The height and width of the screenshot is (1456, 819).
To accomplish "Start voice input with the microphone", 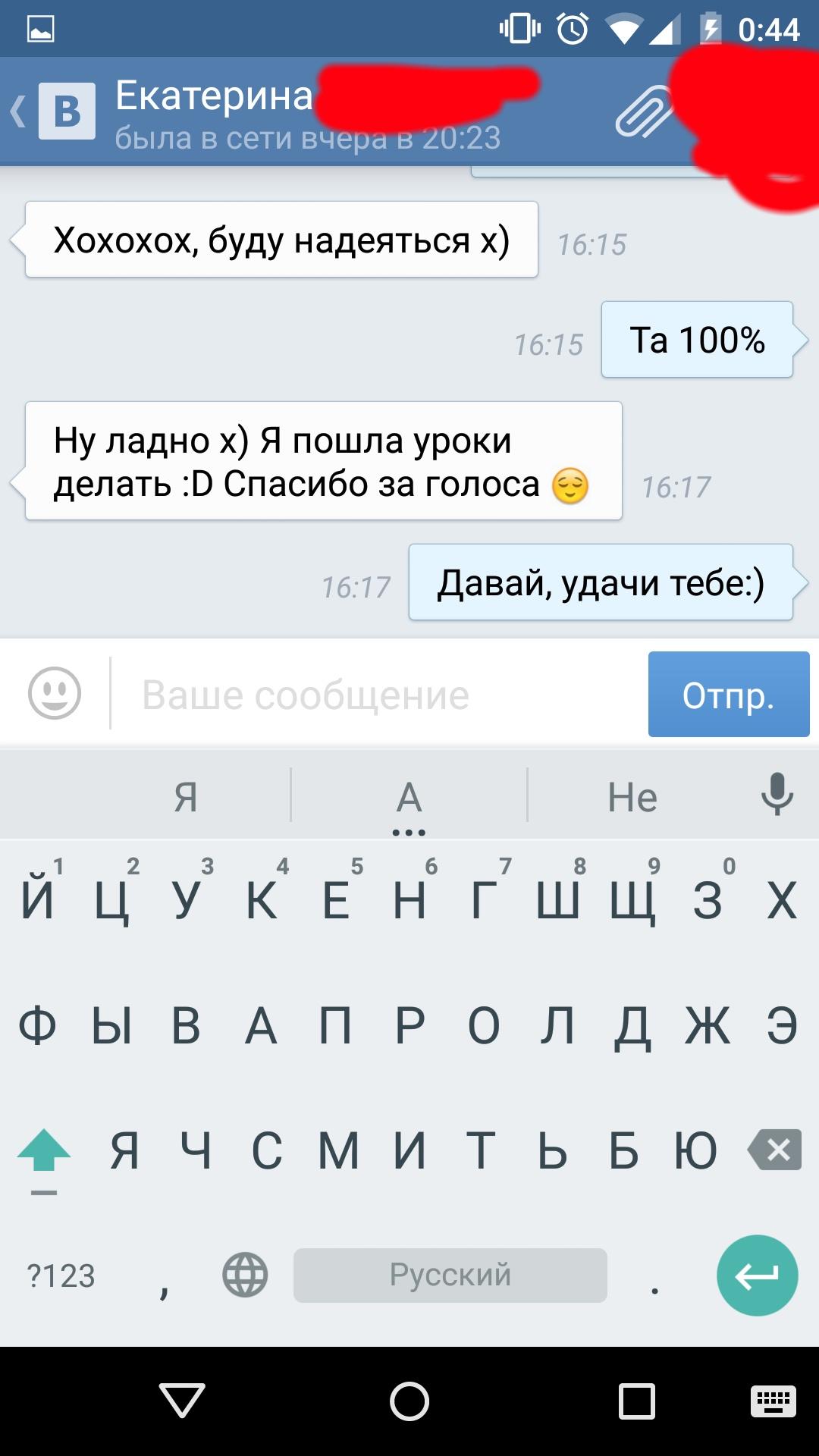I will [x=777, y=795].
